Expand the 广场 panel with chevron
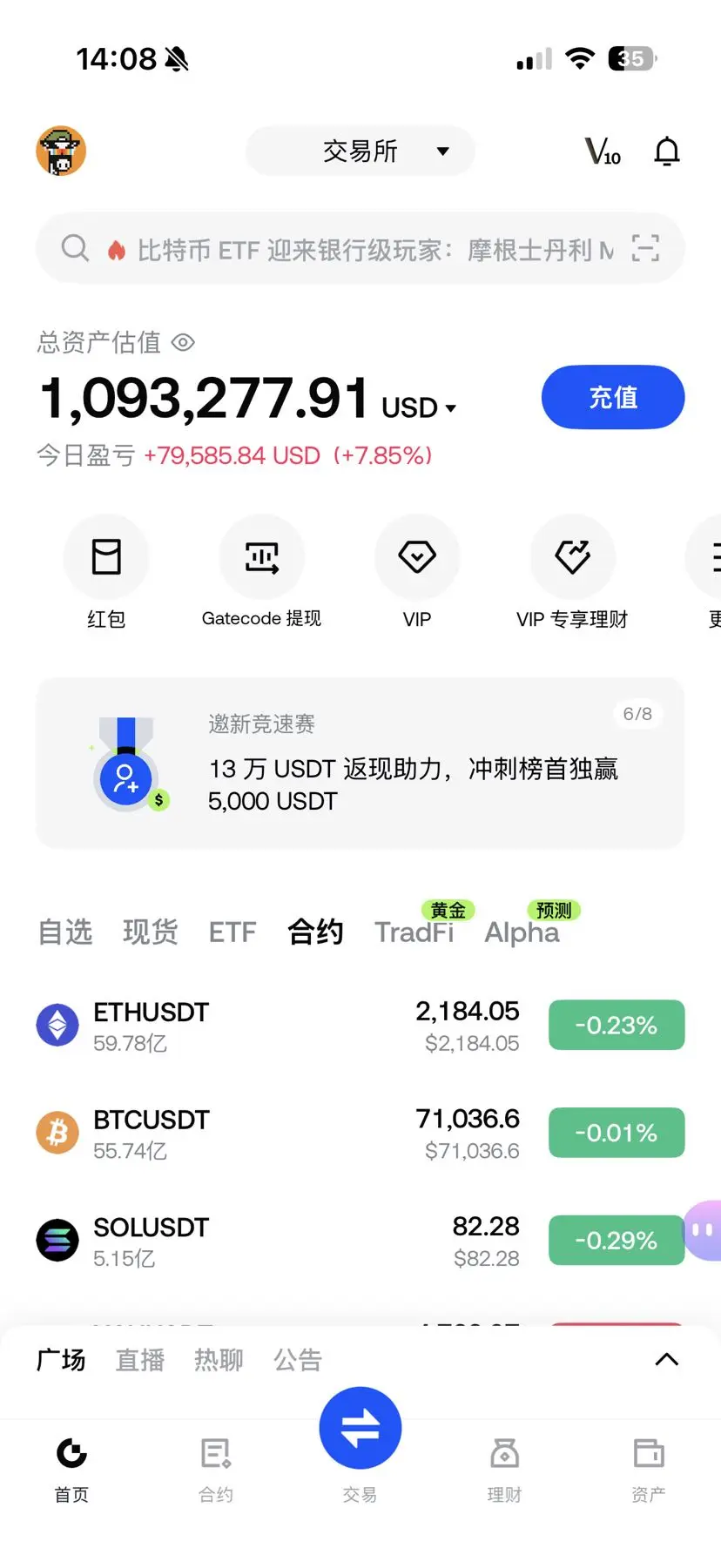The width and height of the screenshot is (721, 1568). (x=666, y=1360)
